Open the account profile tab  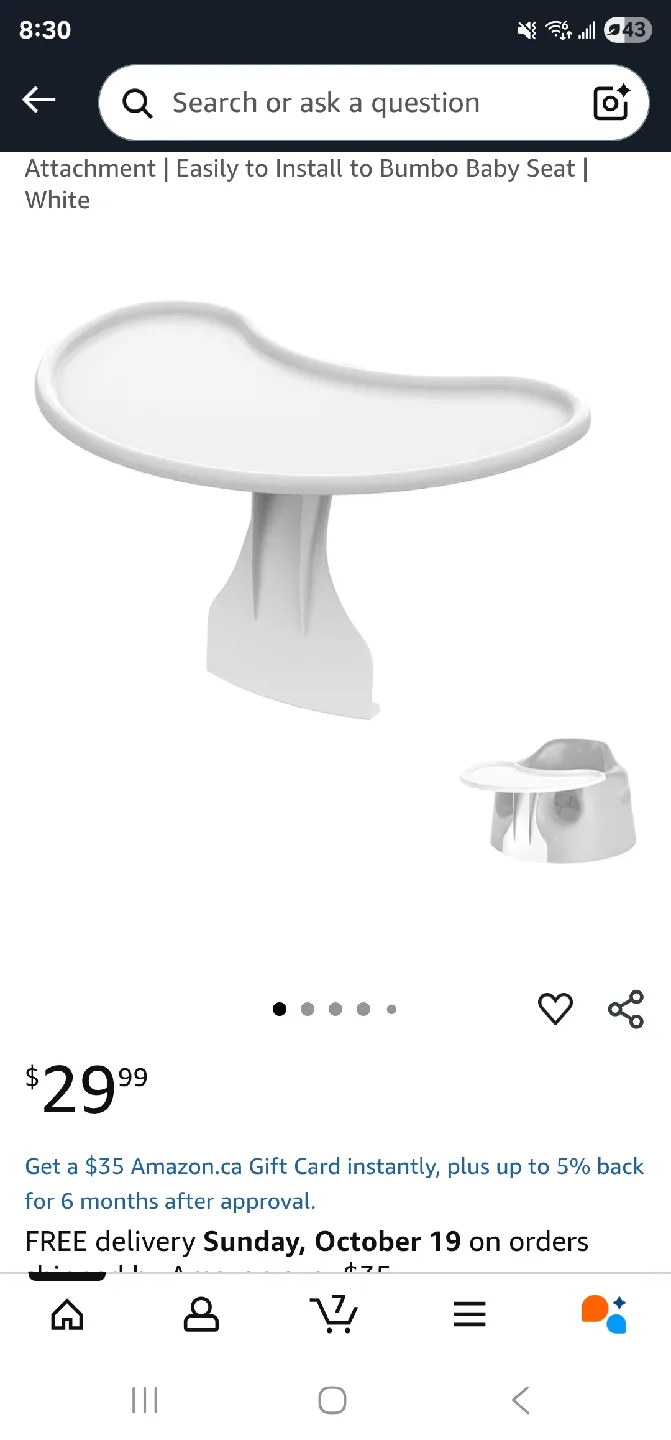tap(201, 1314)
